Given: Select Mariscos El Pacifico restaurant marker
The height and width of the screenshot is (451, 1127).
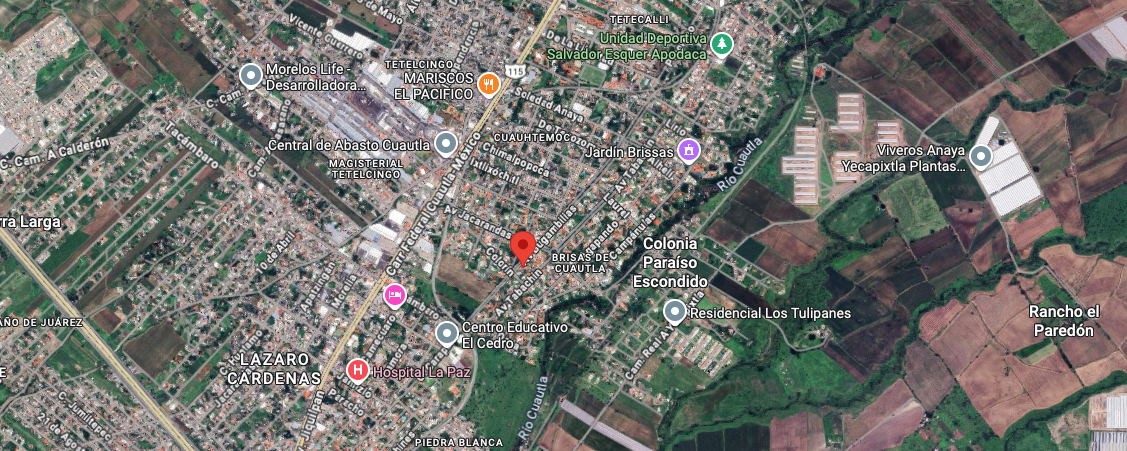Looking at the screenshot, I should click(x=488, y=84).
